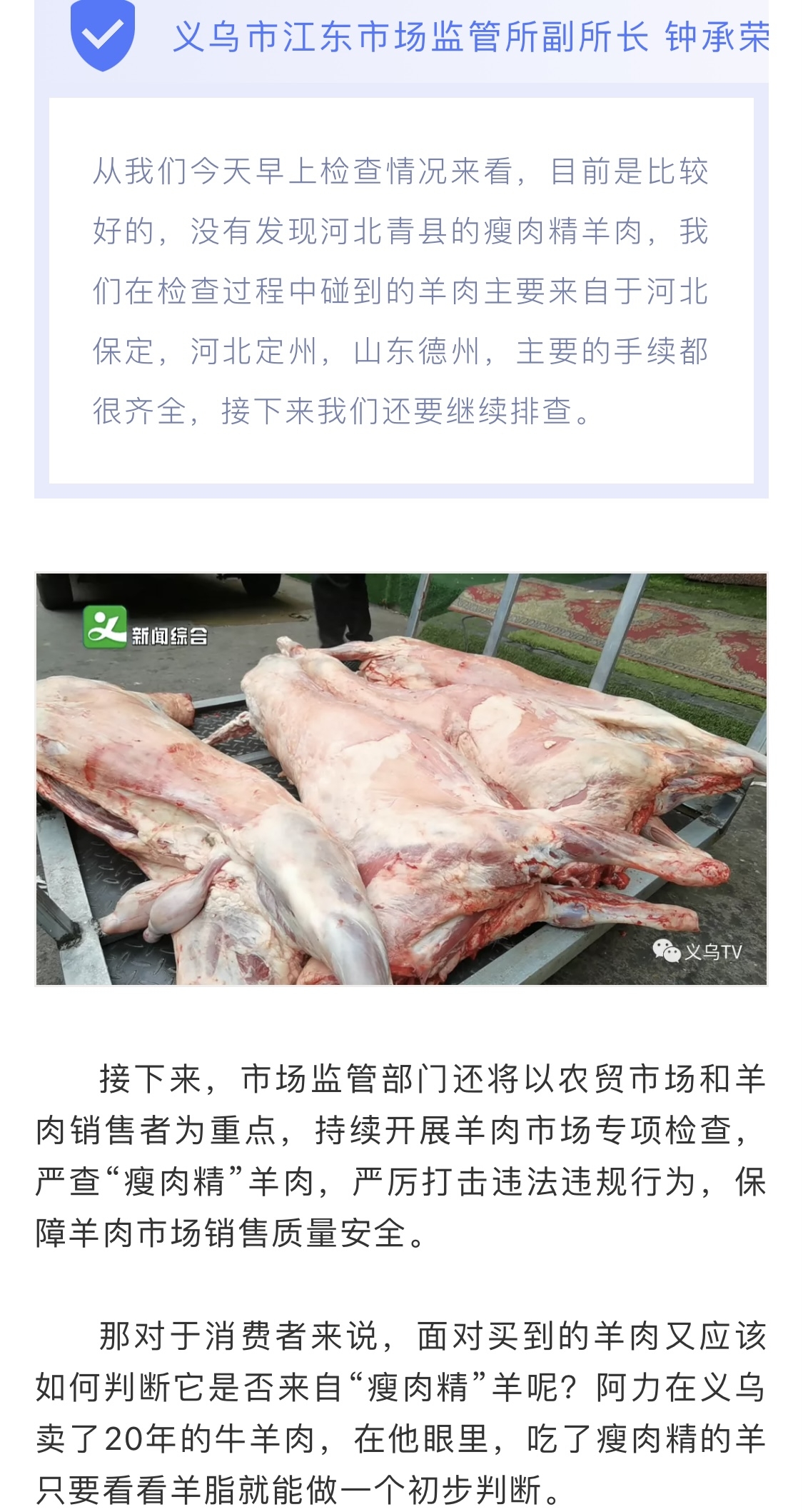Viewport: 803px width, 1512px height.
Task: Open the lamb carcass photo in the article
Action: [401, 778]
